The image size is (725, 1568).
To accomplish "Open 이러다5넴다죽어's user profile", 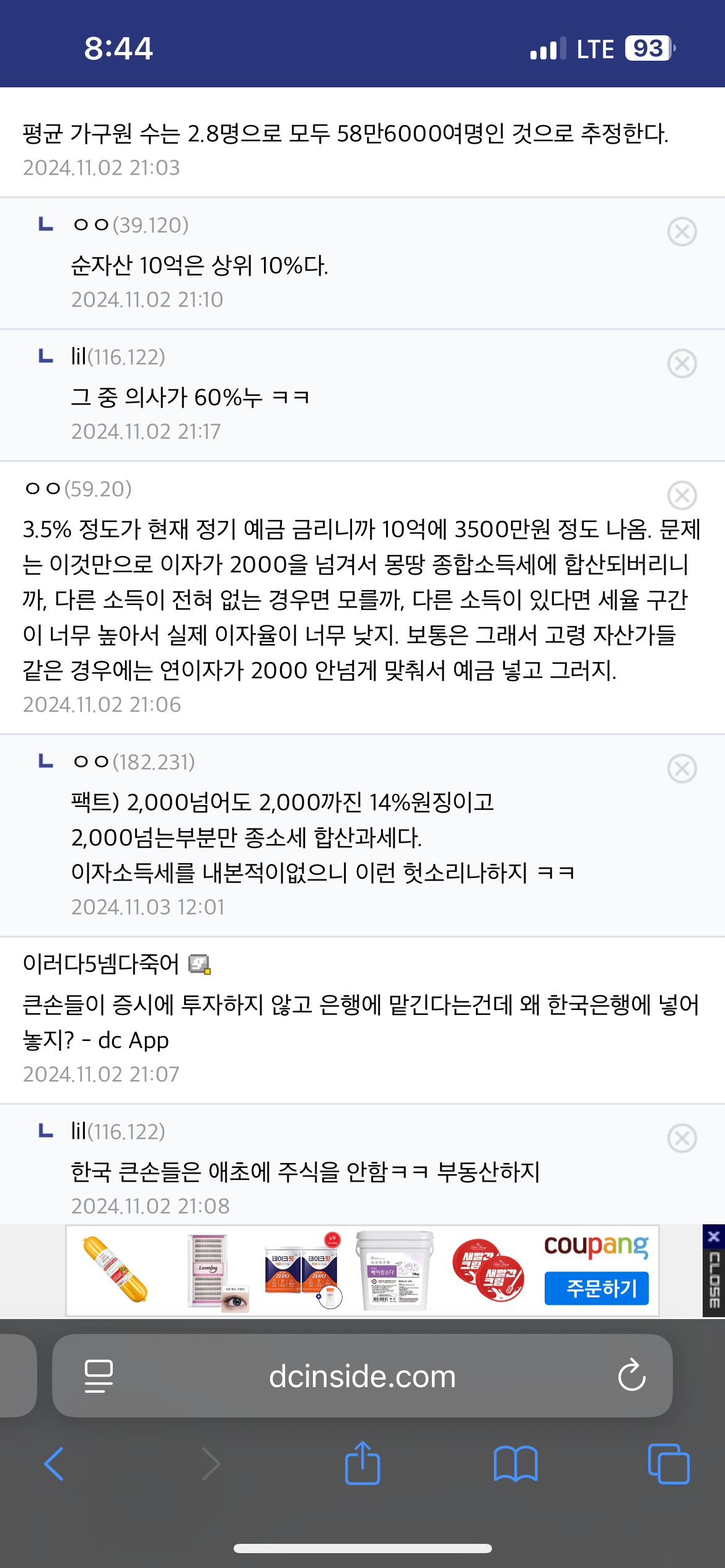I will click(101, 964).
